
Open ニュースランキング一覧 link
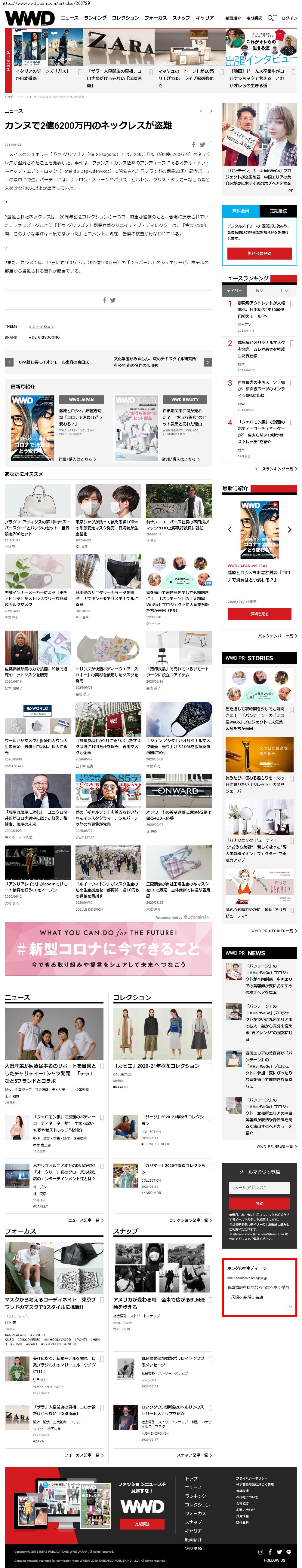(x=274, y=469)
